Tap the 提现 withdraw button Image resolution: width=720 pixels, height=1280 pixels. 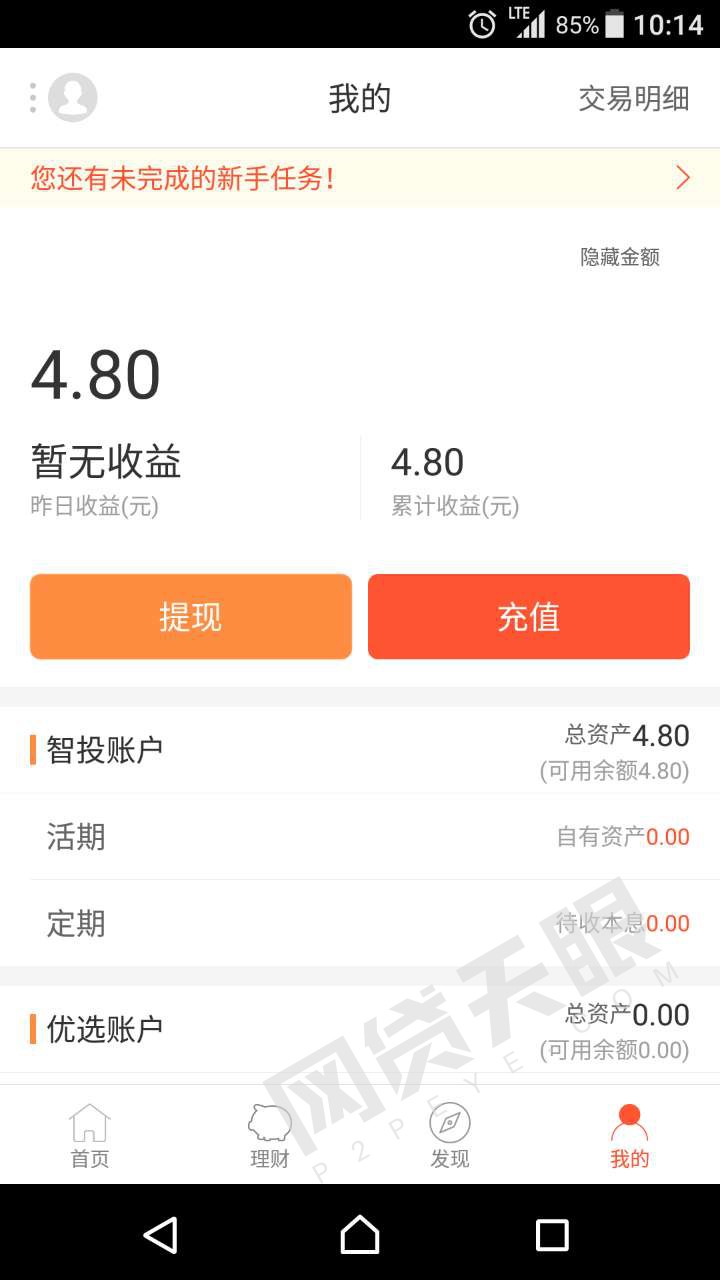(191, 617)
